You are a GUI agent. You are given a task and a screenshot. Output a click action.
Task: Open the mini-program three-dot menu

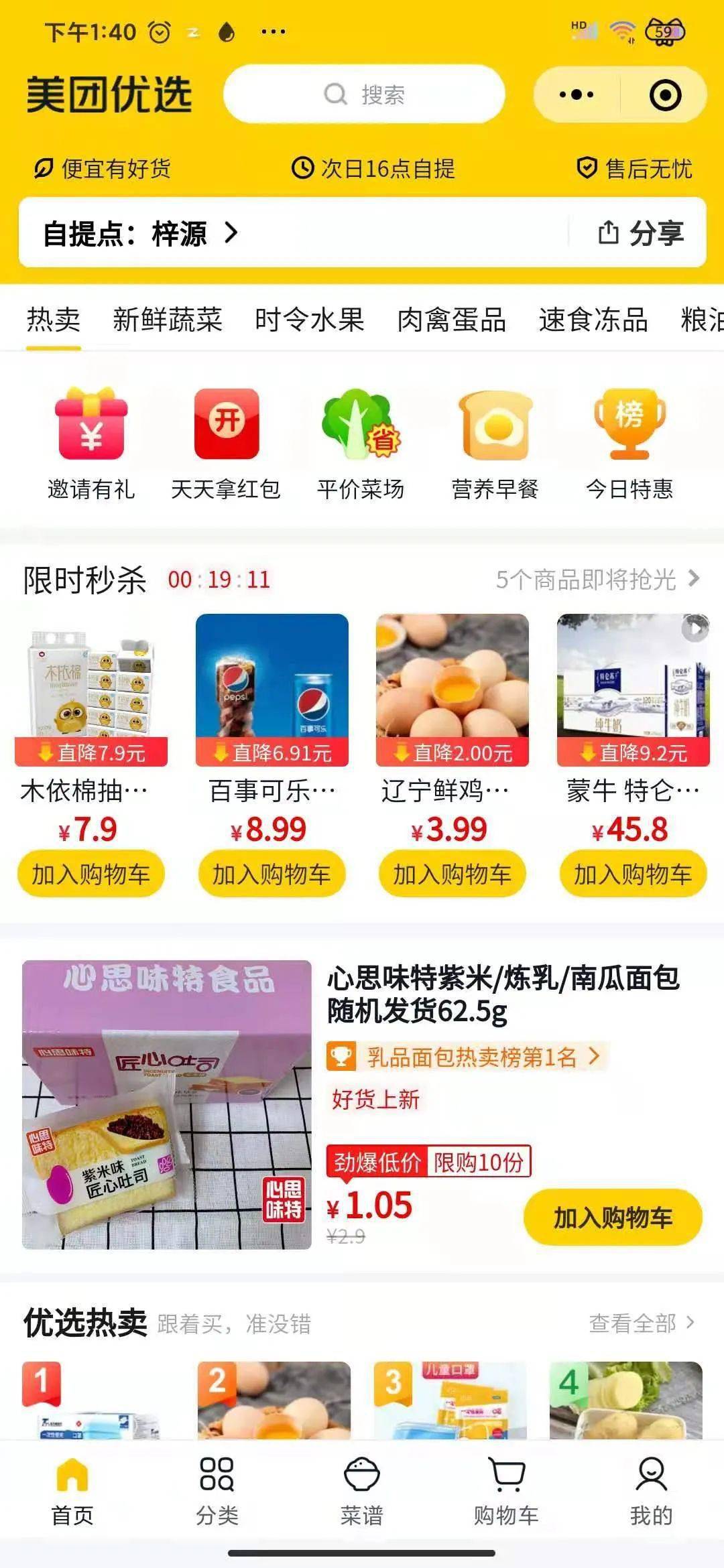577,94
